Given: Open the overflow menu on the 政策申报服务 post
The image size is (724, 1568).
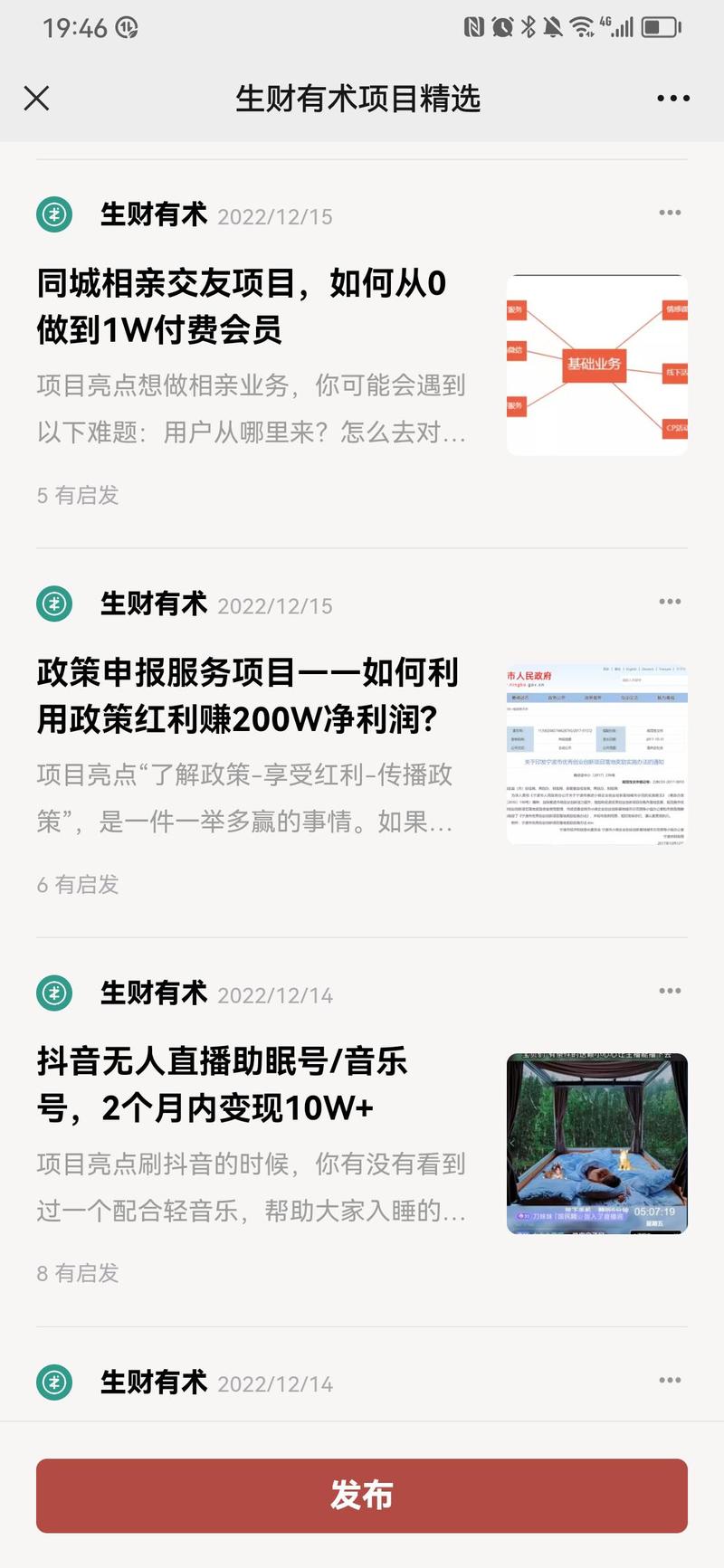Looking at the screenshot, I should coord(670,601).
